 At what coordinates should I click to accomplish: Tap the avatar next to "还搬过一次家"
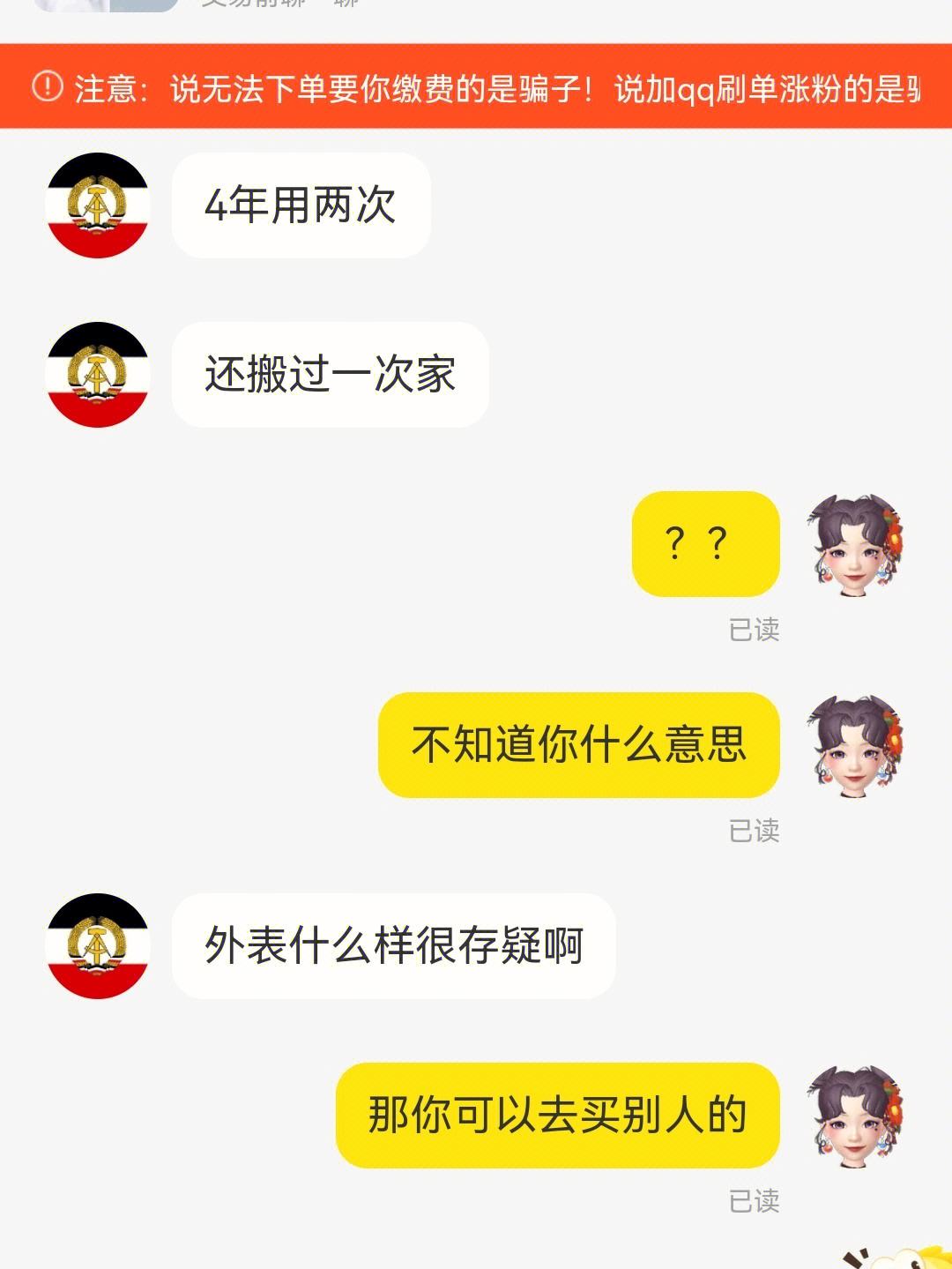pos(98,375)
